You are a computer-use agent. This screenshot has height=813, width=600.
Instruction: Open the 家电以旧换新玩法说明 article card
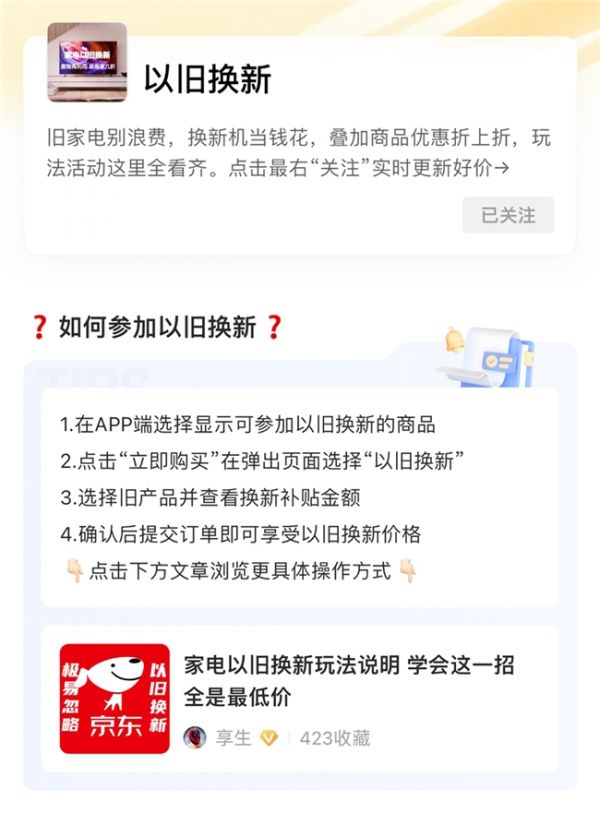tap(349, 681)
